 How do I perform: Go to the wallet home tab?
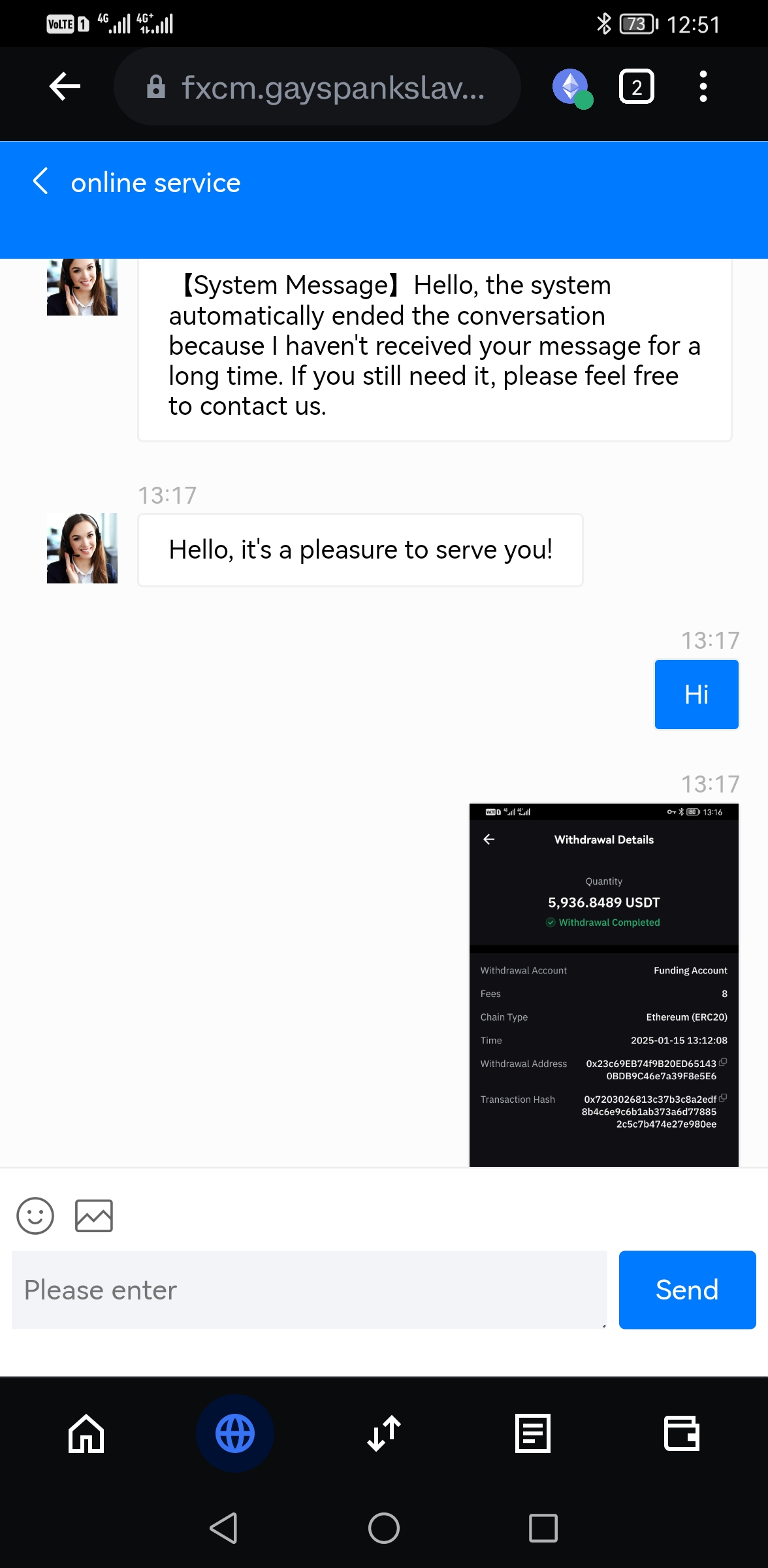(86, 1433)
